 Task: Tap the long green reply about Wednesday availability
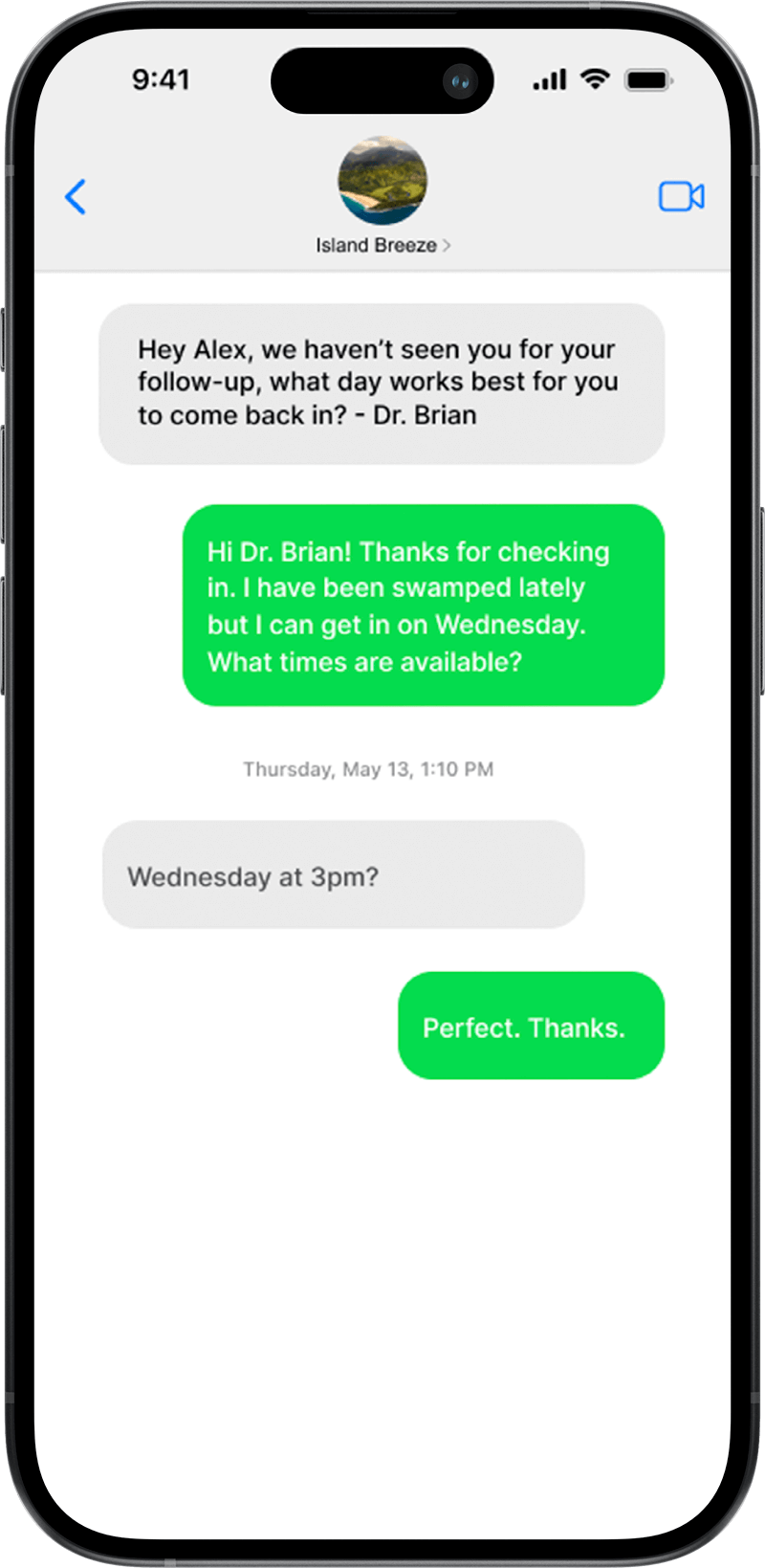pyautogui.click(x=424, y=607)
